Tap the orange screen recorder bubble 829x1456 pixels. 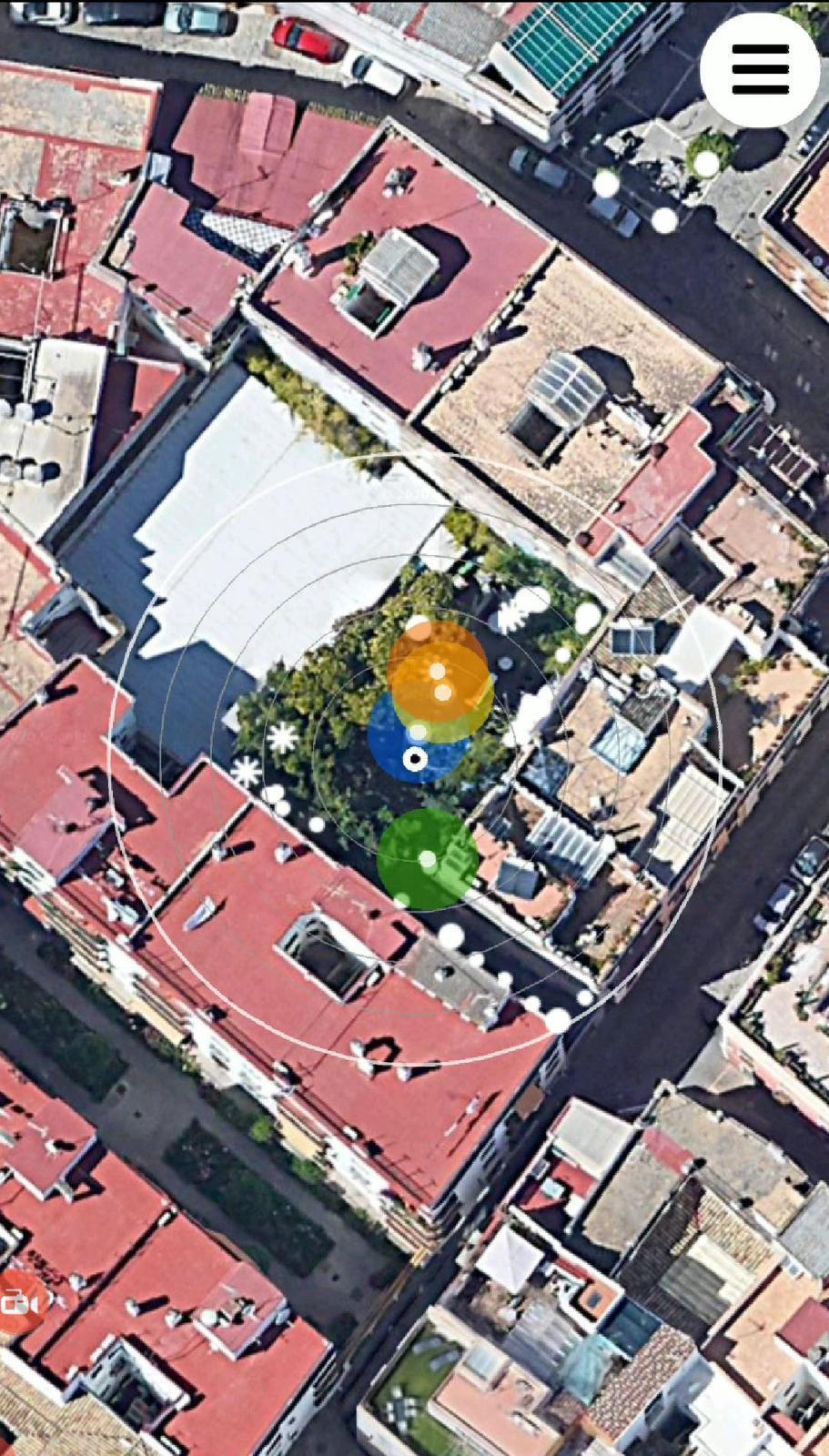[x=18, y=1303]
